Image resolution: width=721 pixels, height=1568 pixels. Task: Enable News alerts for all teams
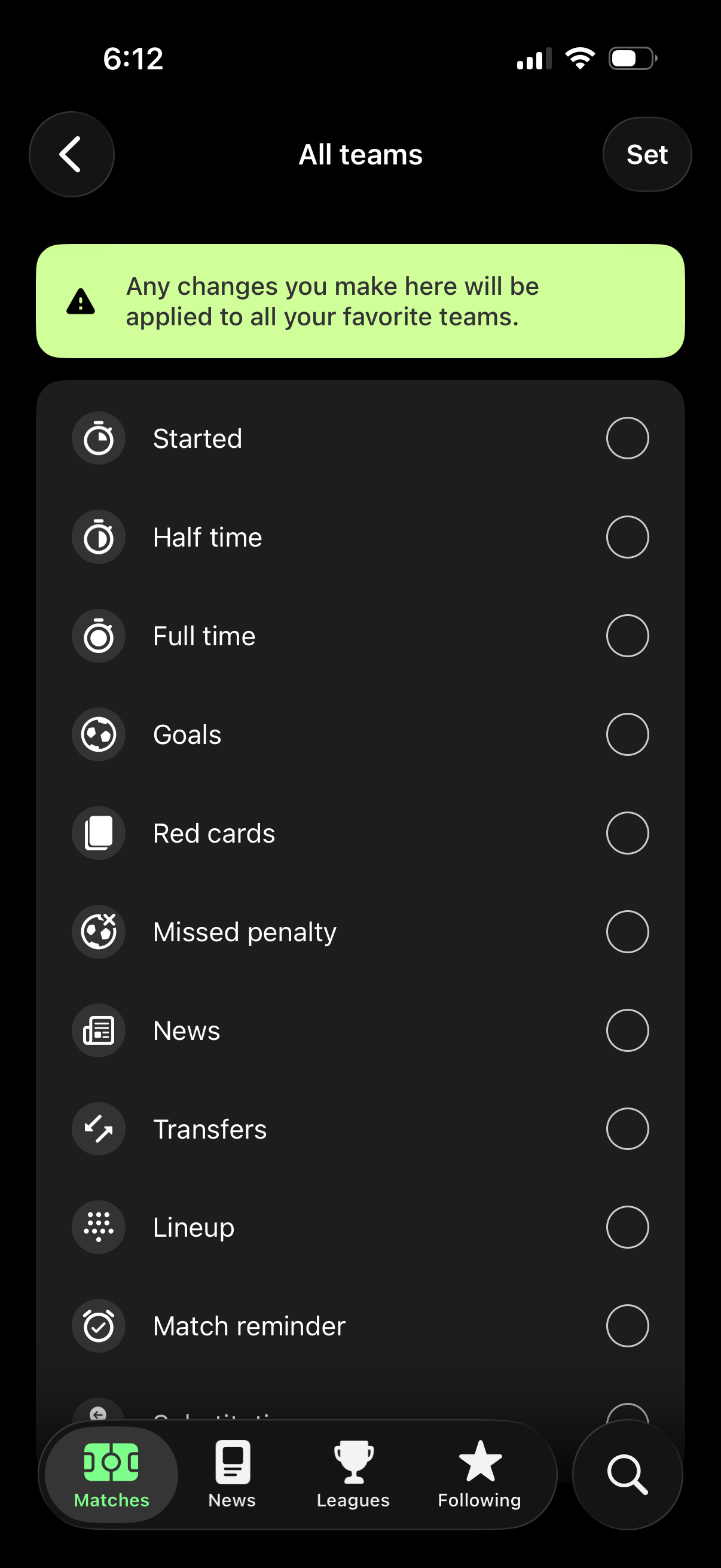(627, 1030)
